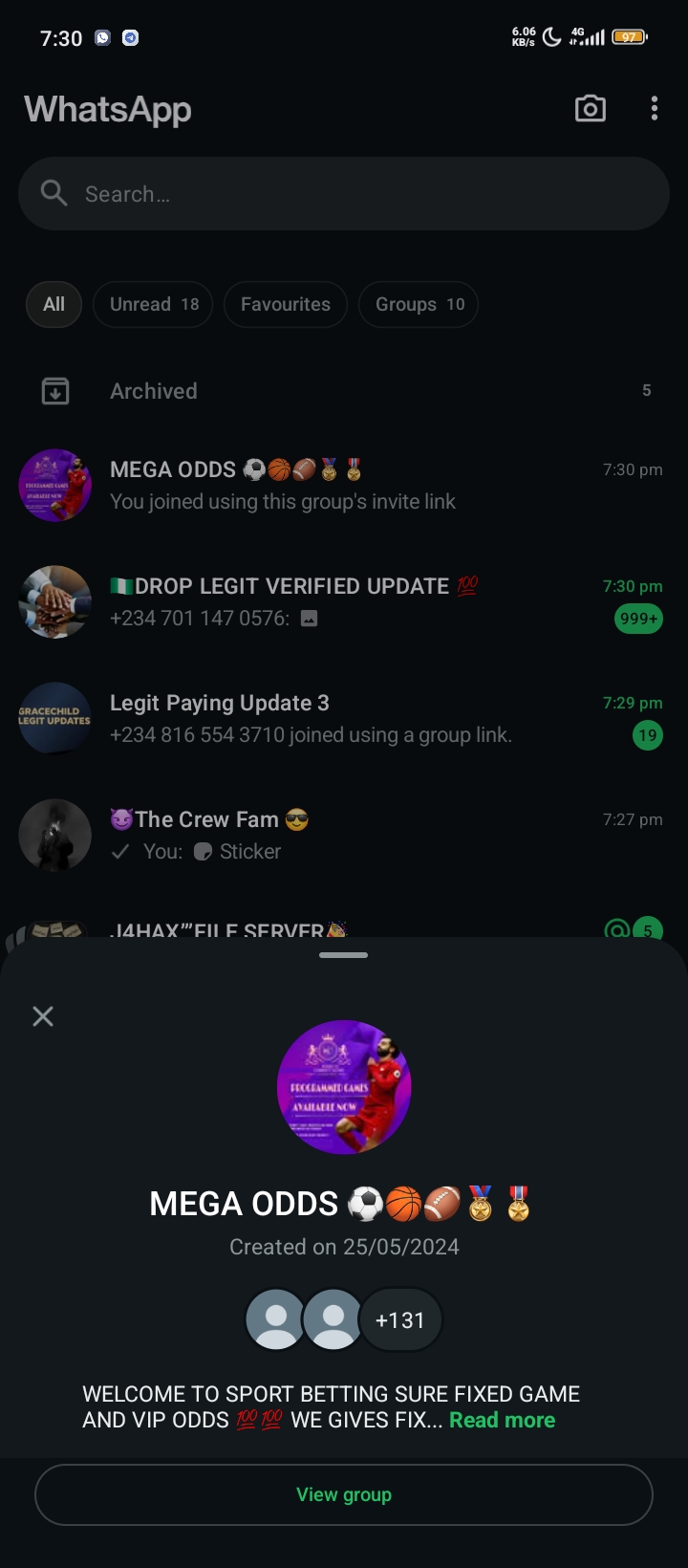The image size is (688, 1568).
Task: Open the MEGA ODDS chat thread
Action: tap(344, 486)
